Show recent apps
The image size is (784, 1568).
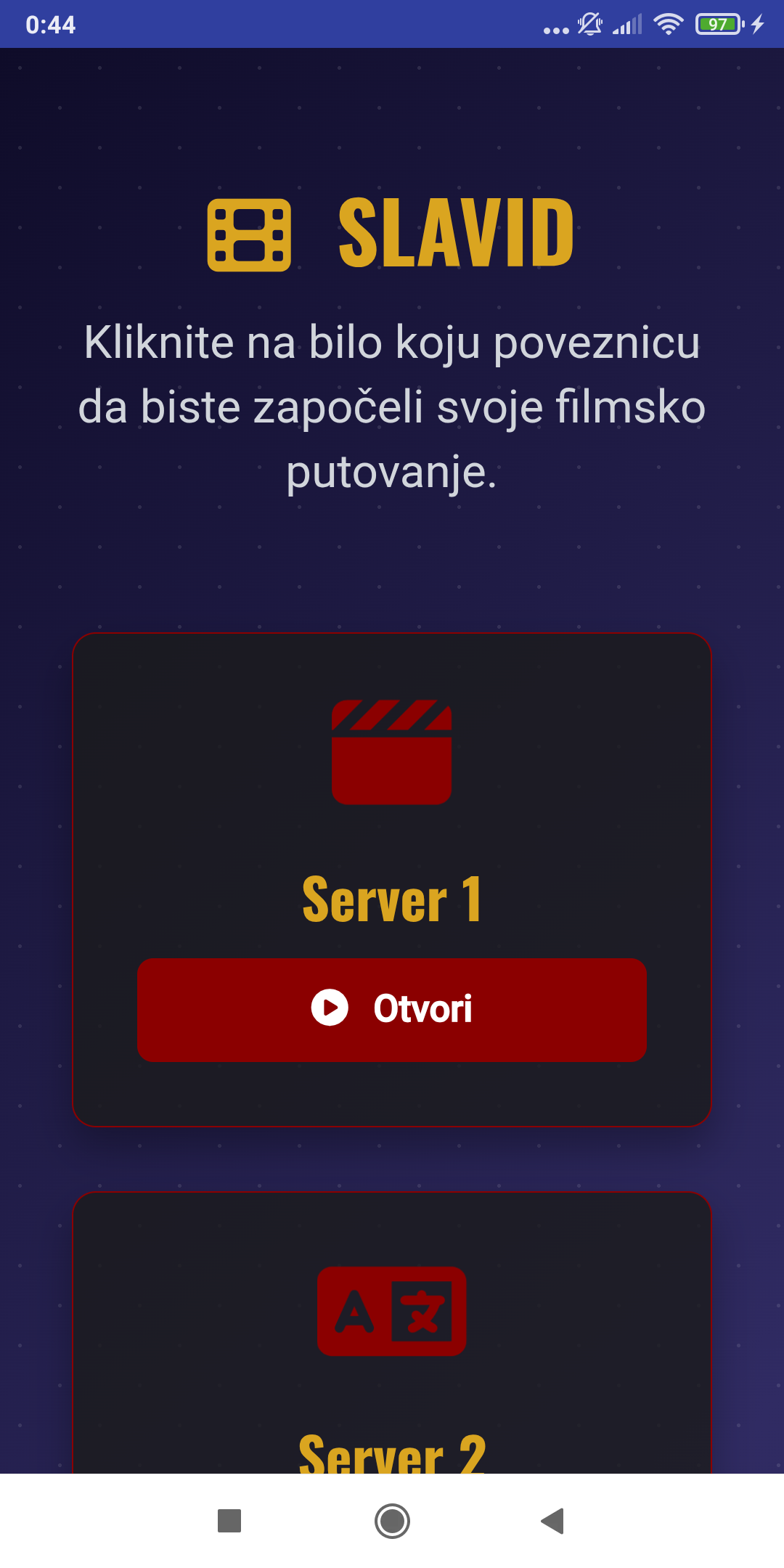229,1521
